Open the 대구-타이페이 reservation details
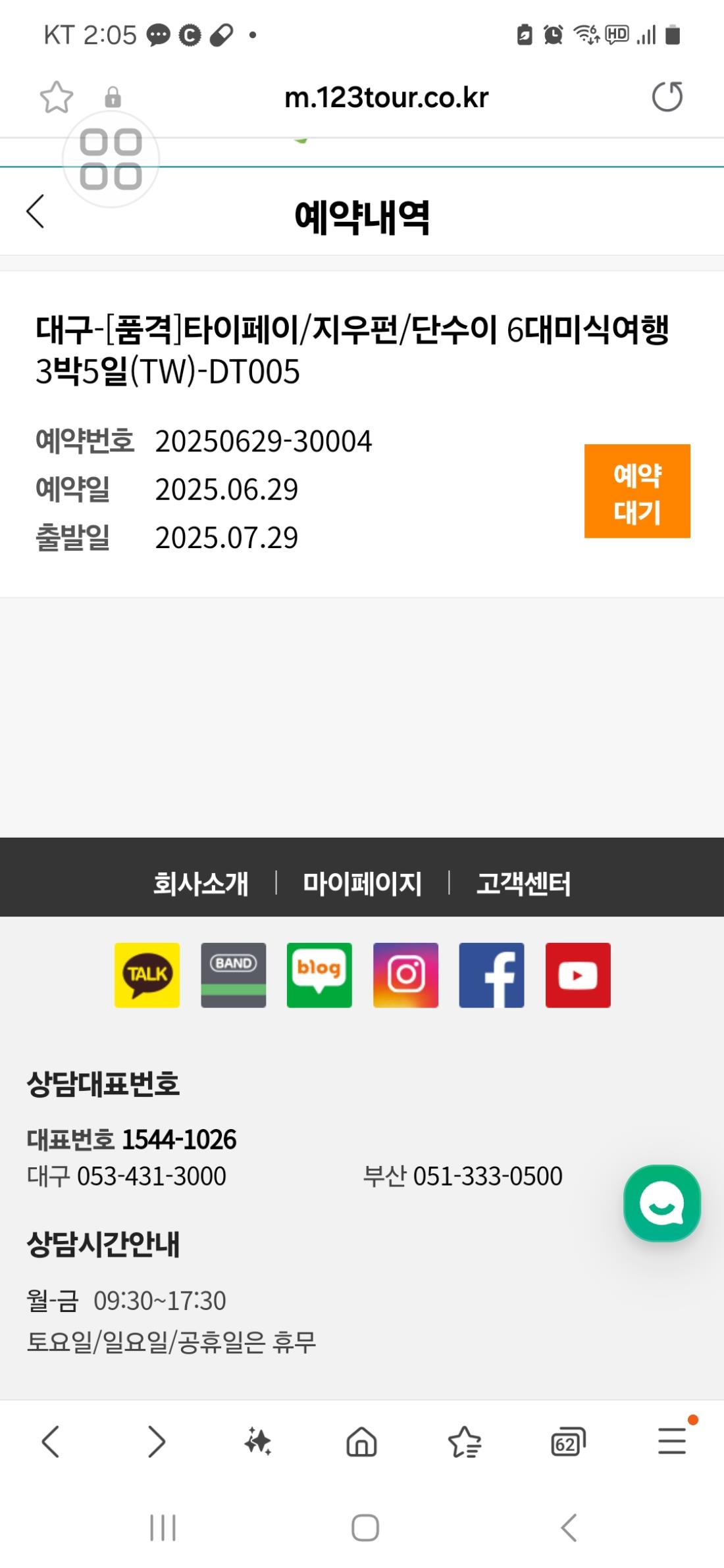 pos(352,350)
